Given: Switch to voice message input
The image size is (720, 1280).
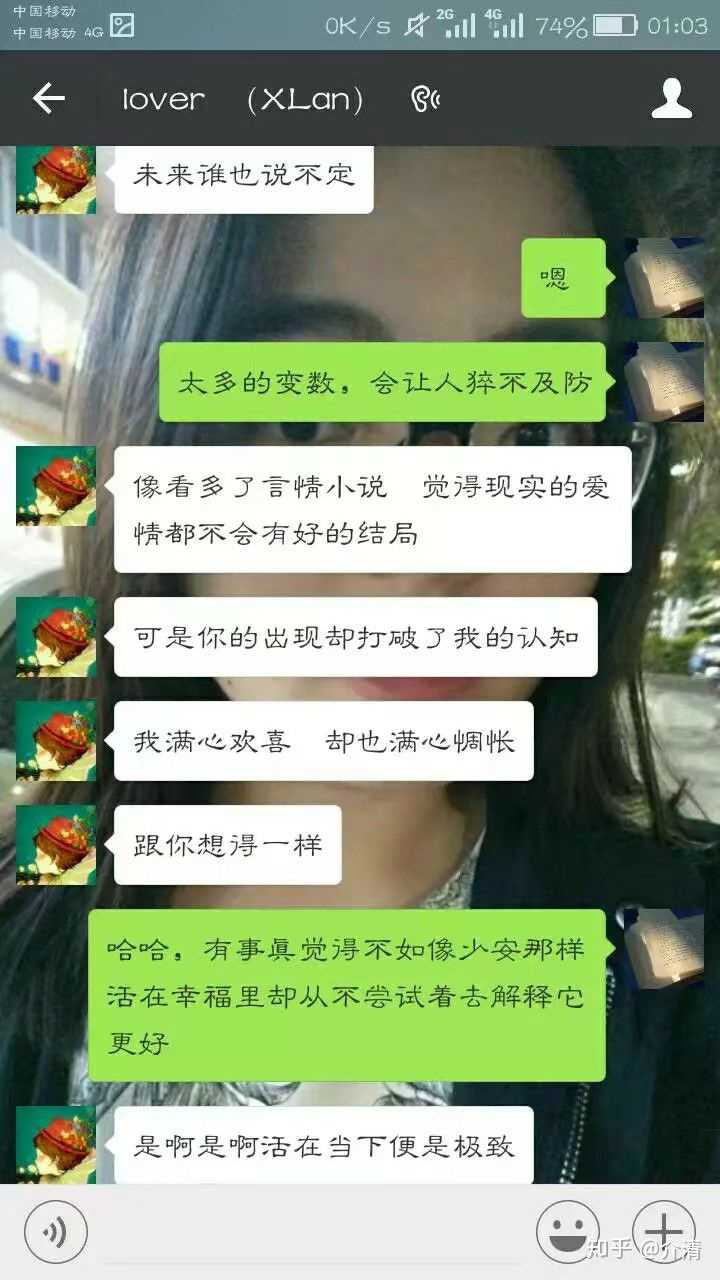Looking at the screenshot, I should coord(56,1232).
